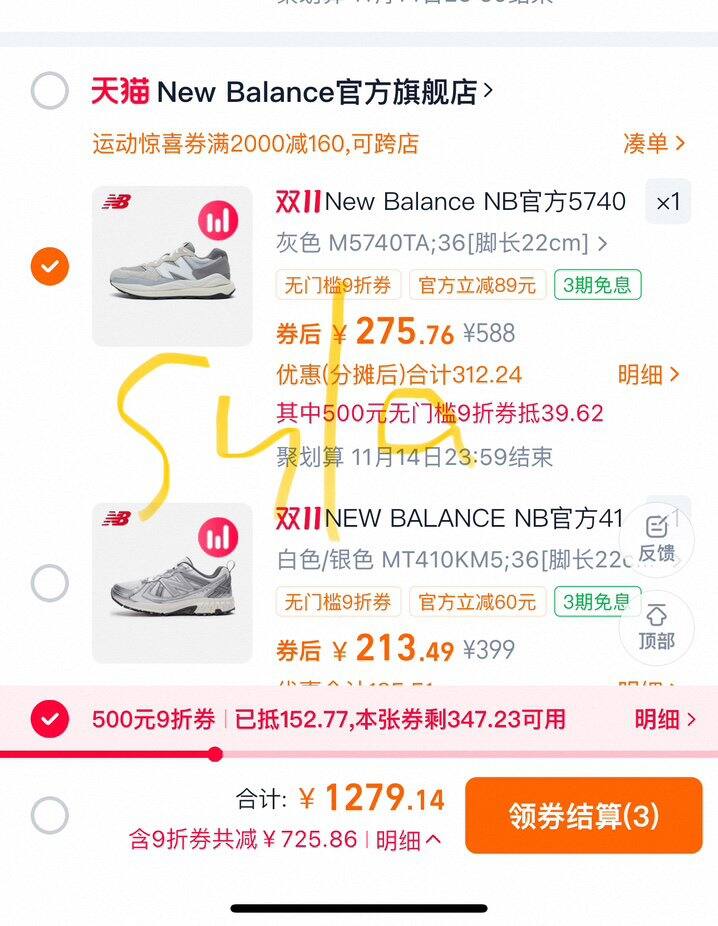View 明细 for the 312.24 discount
The image size is (718, 926).
(x=648, y=375)
